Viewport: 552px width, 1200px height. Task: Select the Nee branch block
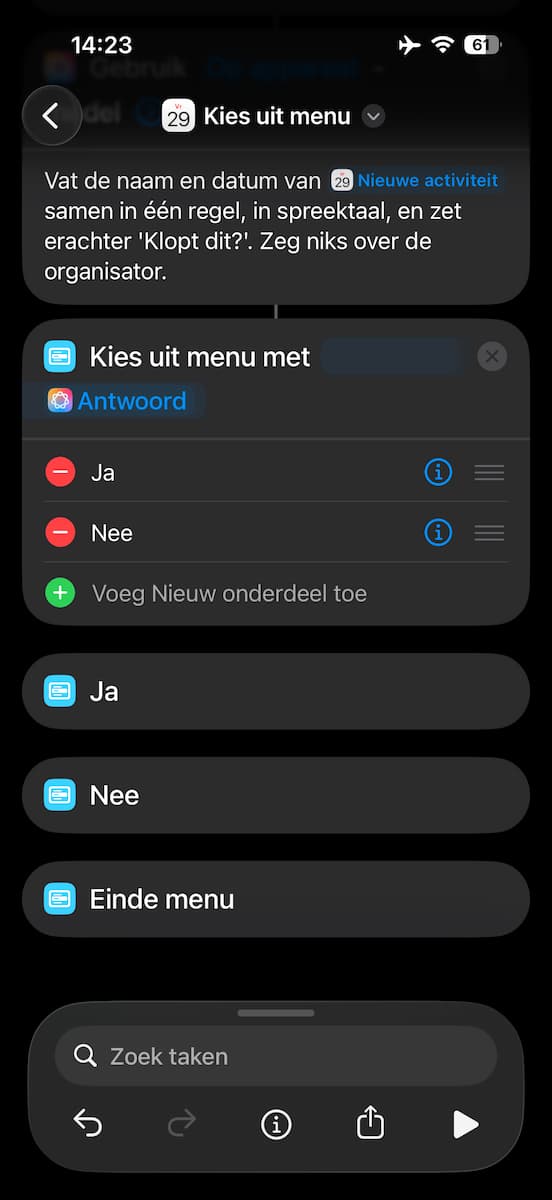(x=276, y=795)
